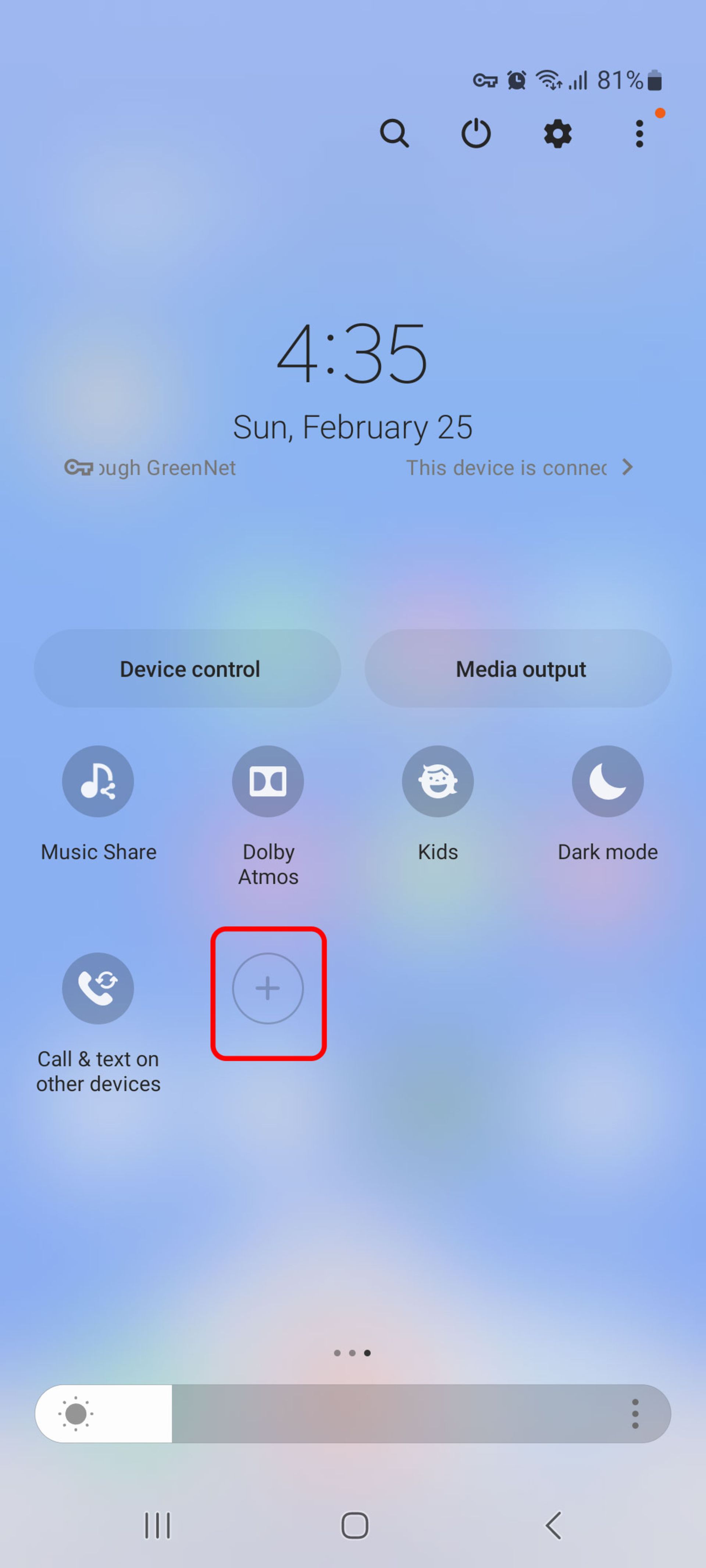
Task: Toggle Call & text on other devices
Action: click(98, 988)
